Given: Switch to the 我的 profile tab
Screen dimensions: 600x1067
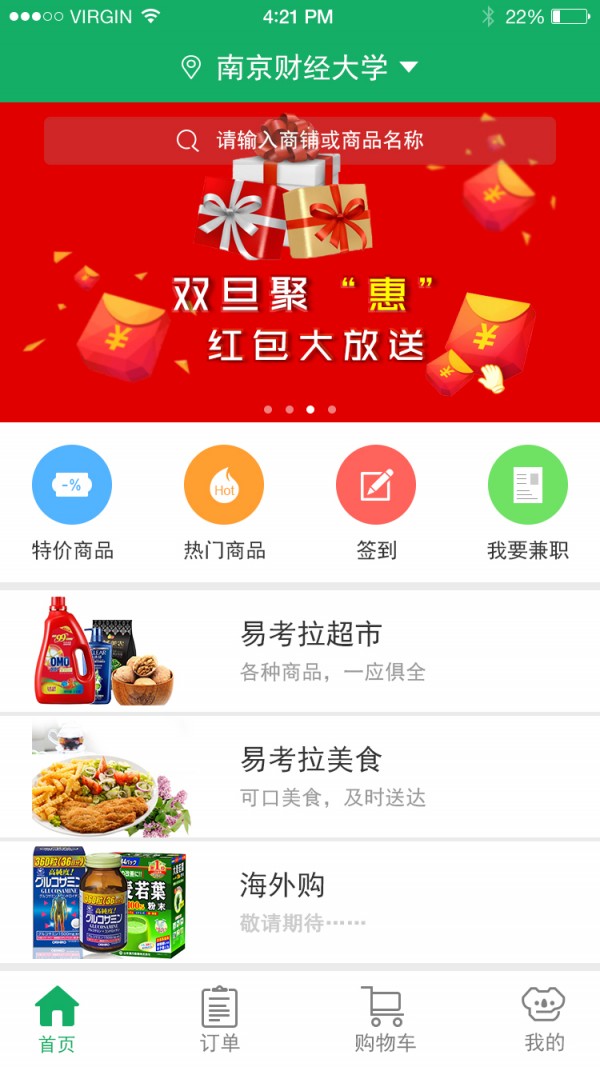Looking at the screenshot, I should (x=544, y=1018).
